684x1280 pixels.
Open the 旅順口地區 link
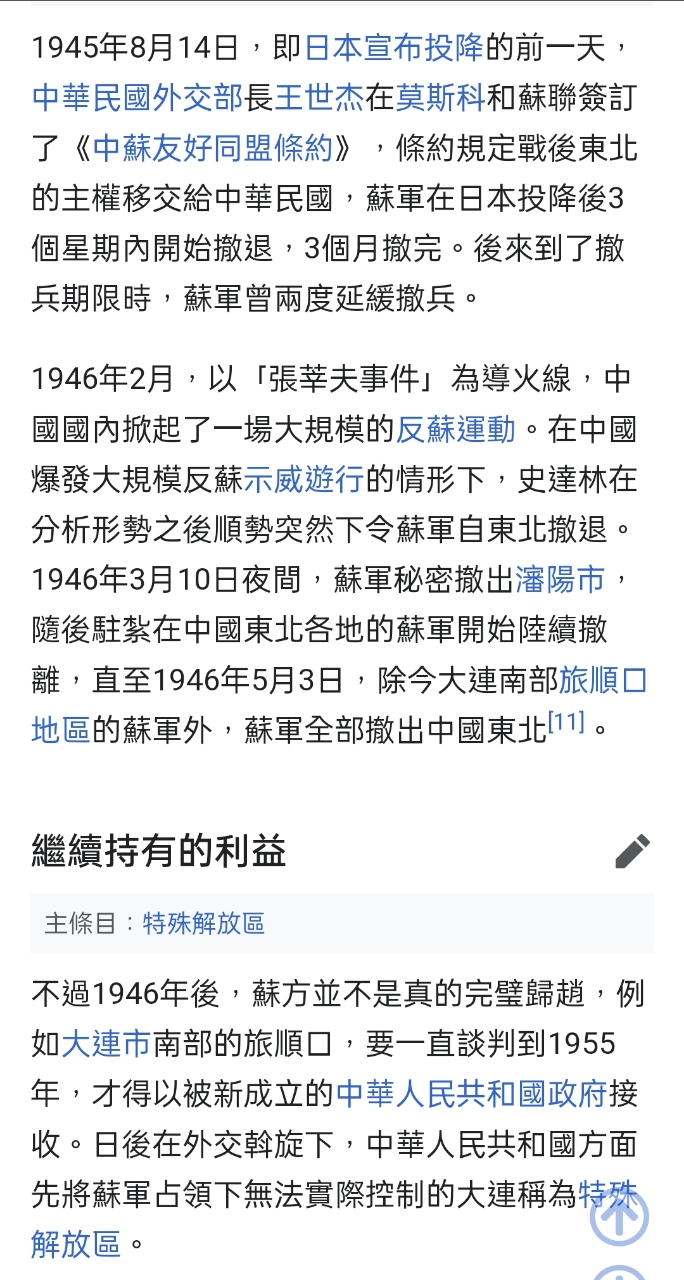tap(603, 680)
